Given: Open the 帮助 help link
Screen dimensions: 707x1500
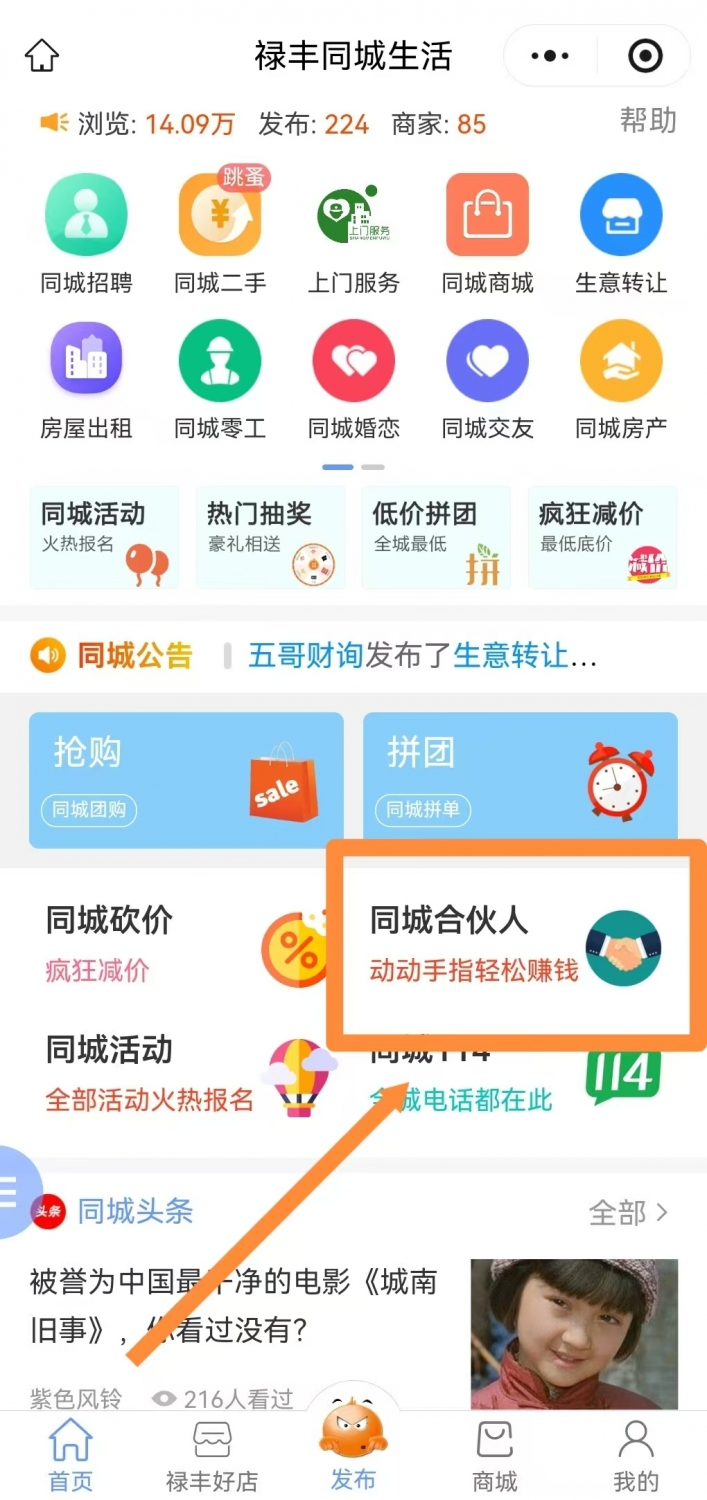Looking at the screenshot, I should click(647, 121).
